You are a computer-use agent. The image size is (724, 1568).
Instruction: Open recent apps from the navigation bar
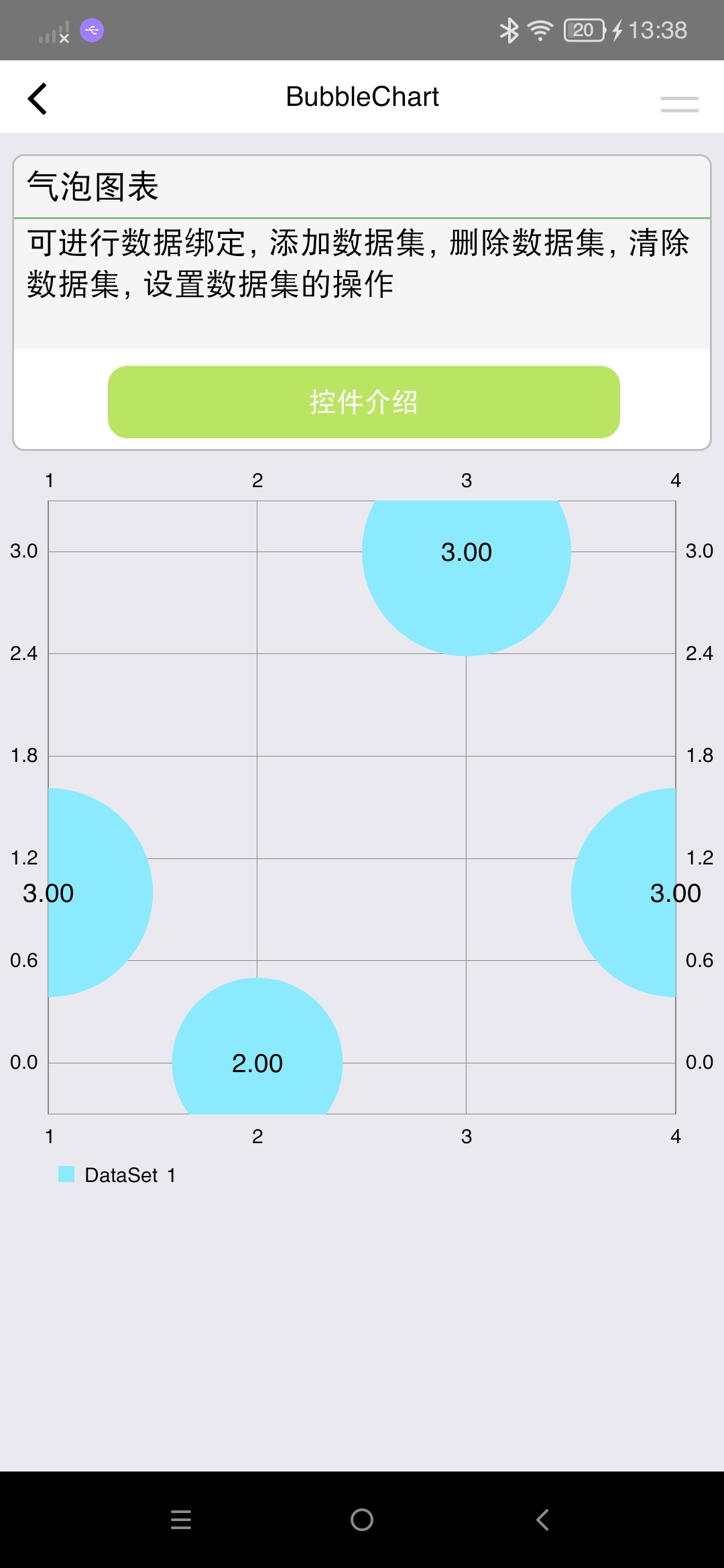(181, 1520)
